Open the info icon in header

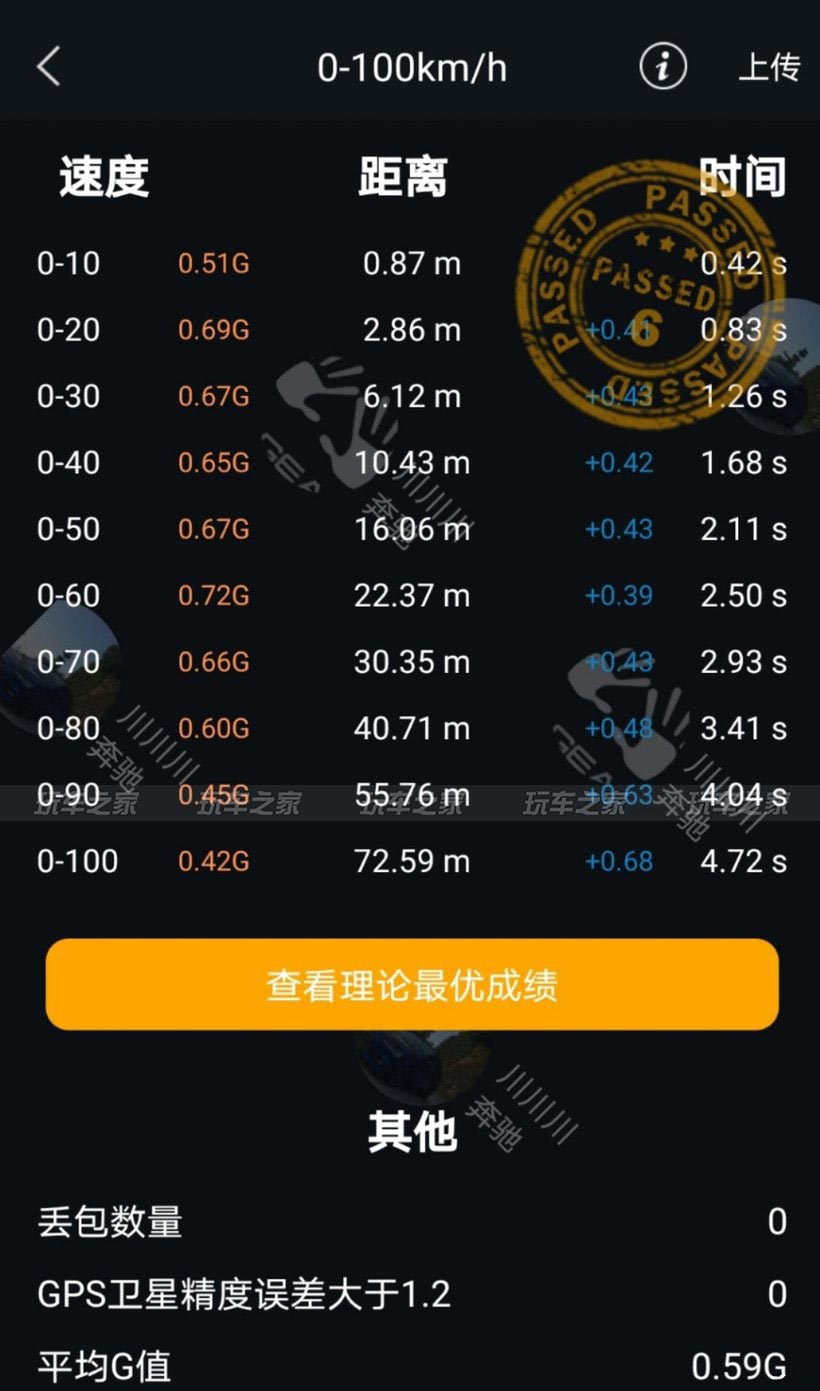[x=663, y=67]
